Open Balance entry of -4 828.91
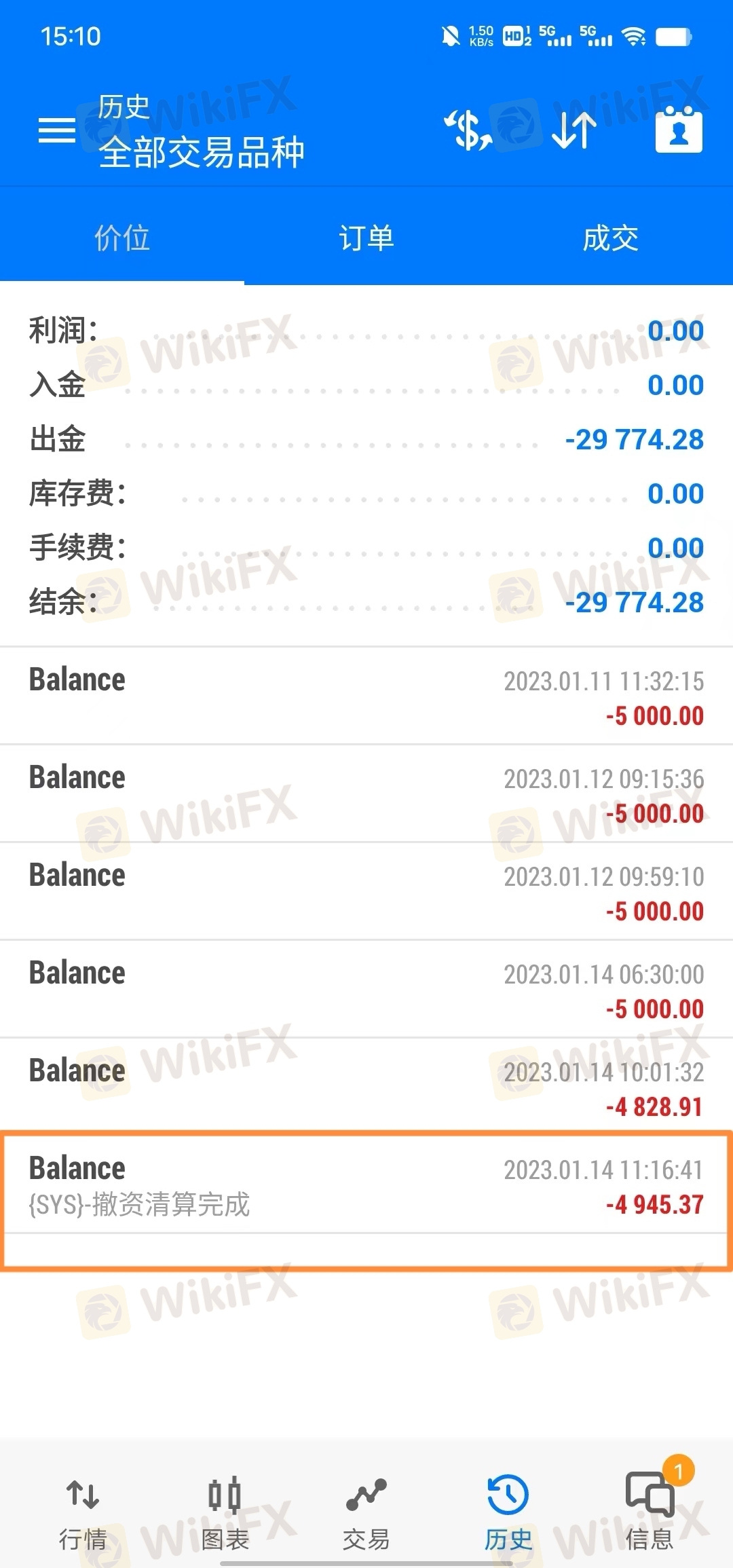This screenshot has width=733, height=1568. click(366, 1087)
